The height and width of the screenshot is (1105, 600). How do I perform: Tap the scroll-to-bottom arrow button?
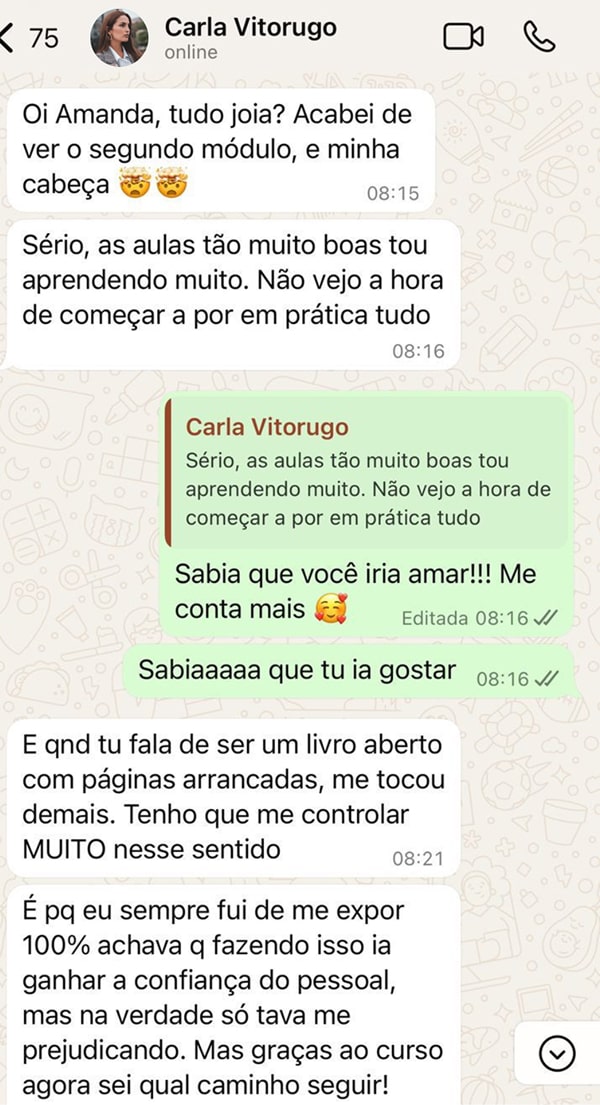pos(556,1052)
